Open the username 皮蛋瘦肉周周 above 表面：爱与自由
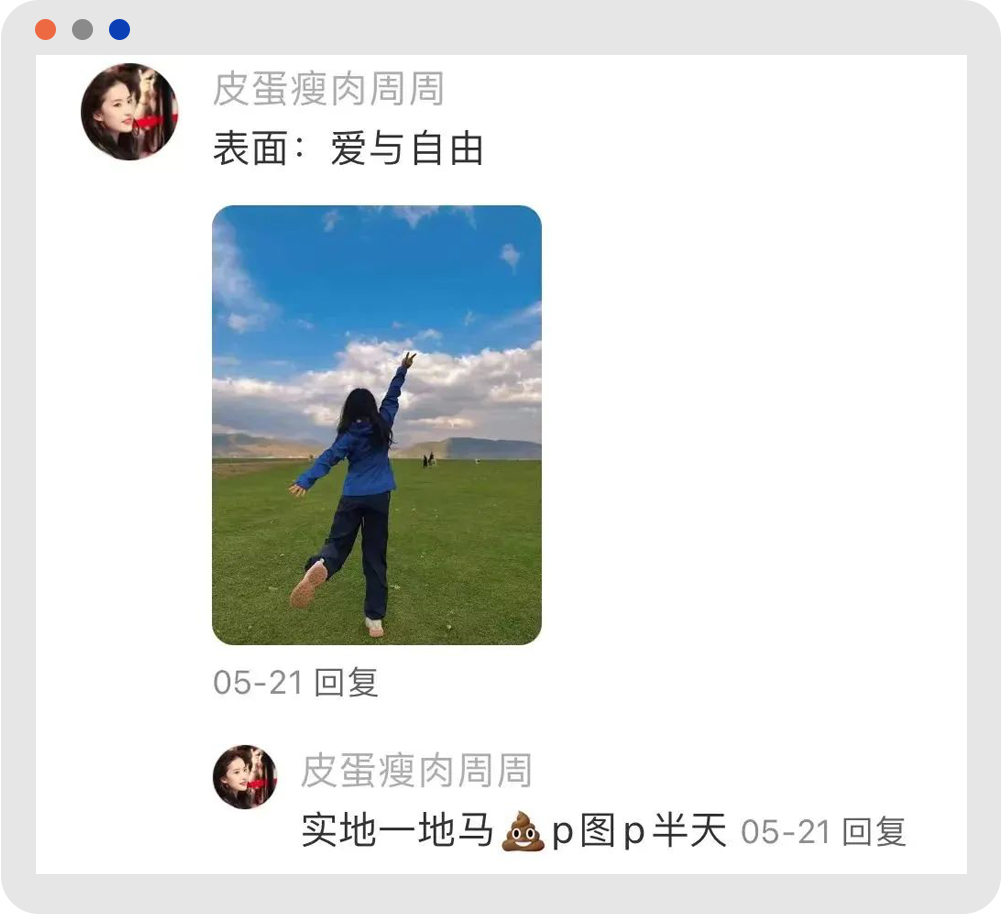The width and height of the screenshot is (1002, 914). click(329, 90)
